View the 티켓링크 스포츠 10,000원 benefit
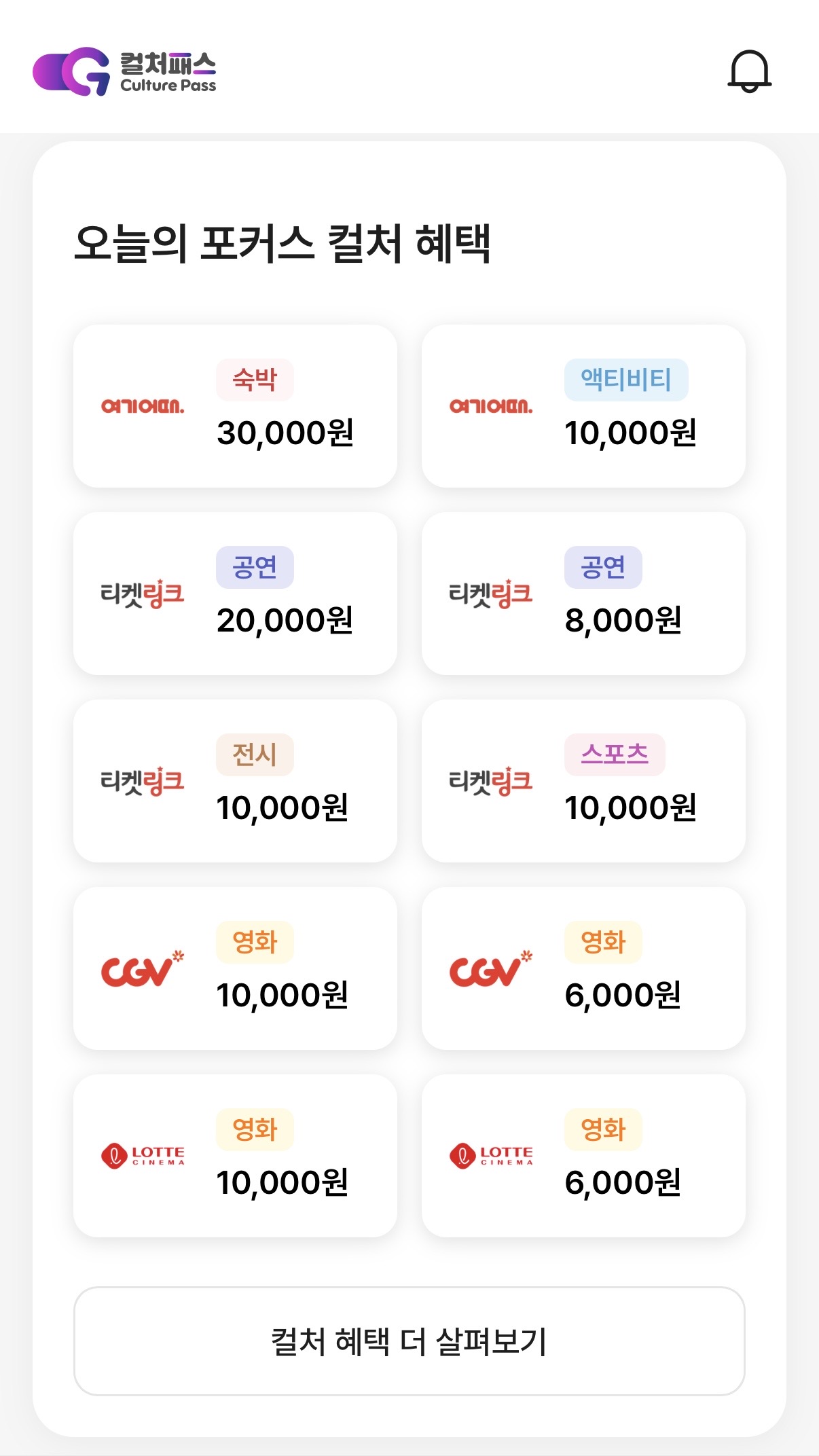Screen dimensions: 819x1456 coord(583,781)
